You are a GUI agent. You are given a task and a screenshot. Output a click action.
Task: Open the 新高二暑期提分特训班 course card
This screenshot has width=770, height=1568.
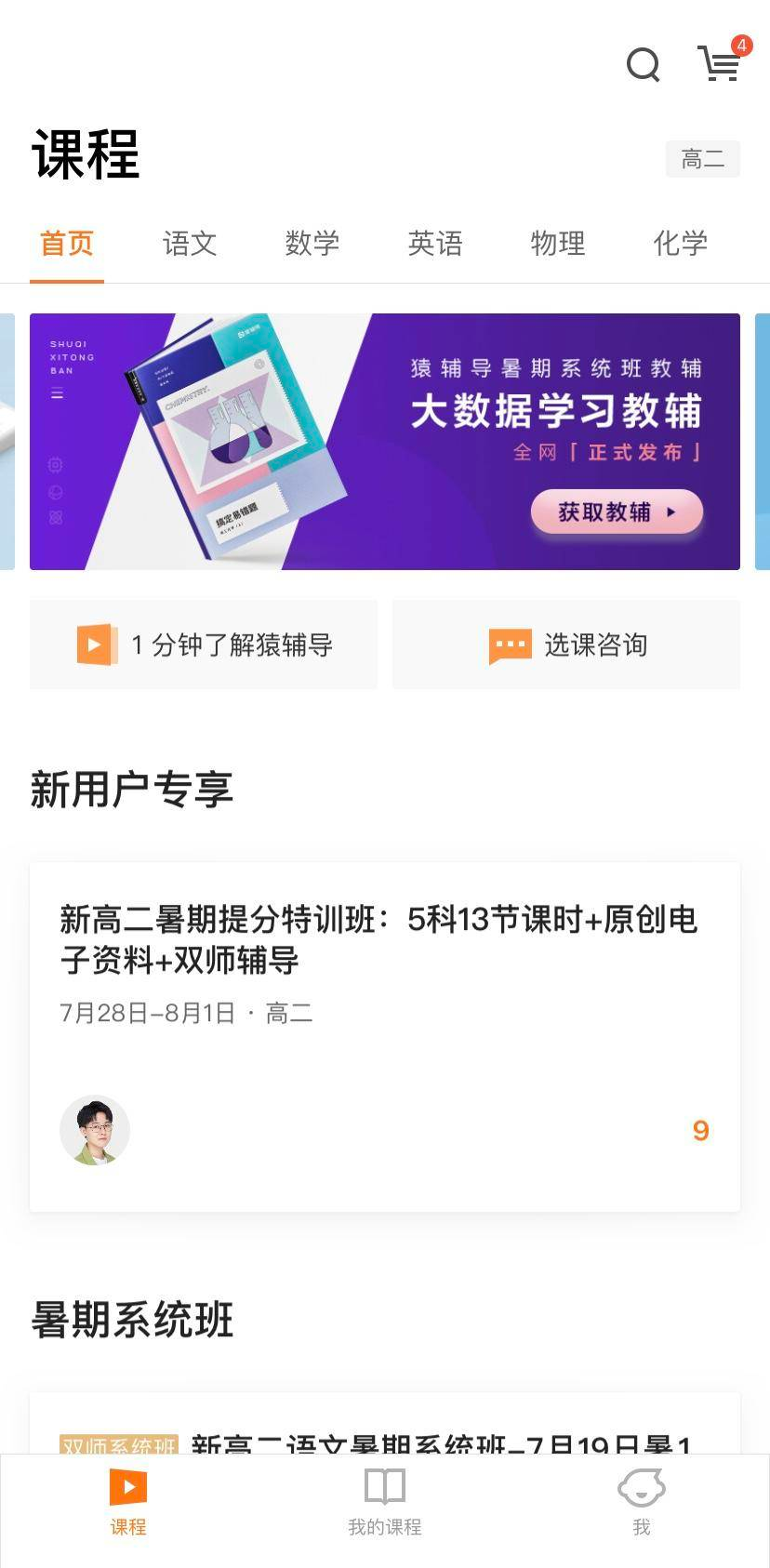384,1023
